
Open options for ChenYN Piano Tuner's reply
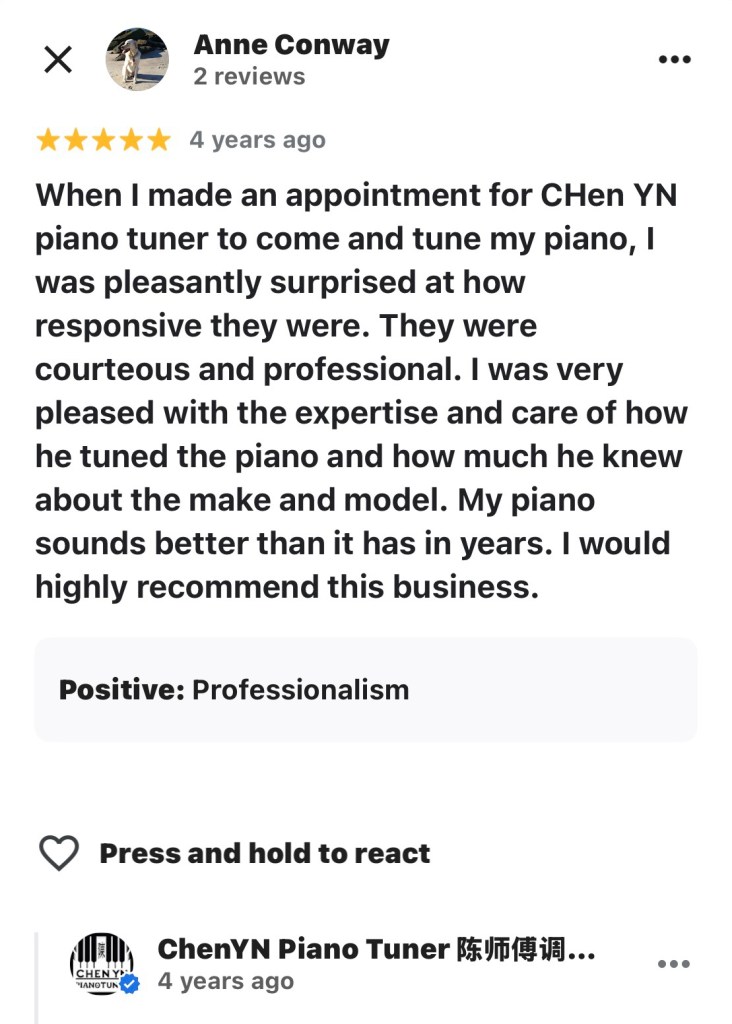pyautogui.click(x=674, y=964)
